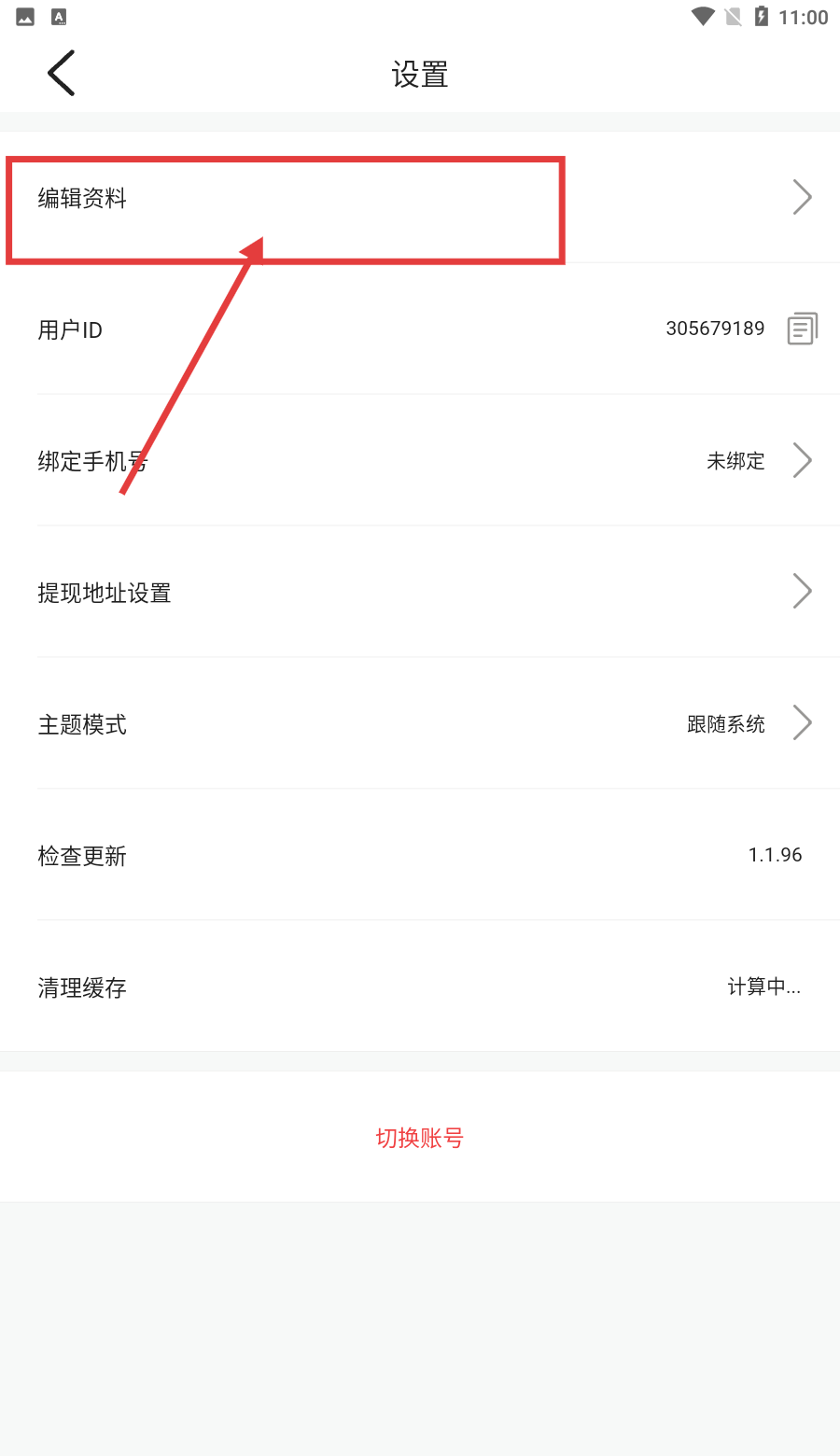840x1456 pixels.
Task: Open the 主题模式 theme mode selector
Action: pyautogui.click(x=420, y=724)
